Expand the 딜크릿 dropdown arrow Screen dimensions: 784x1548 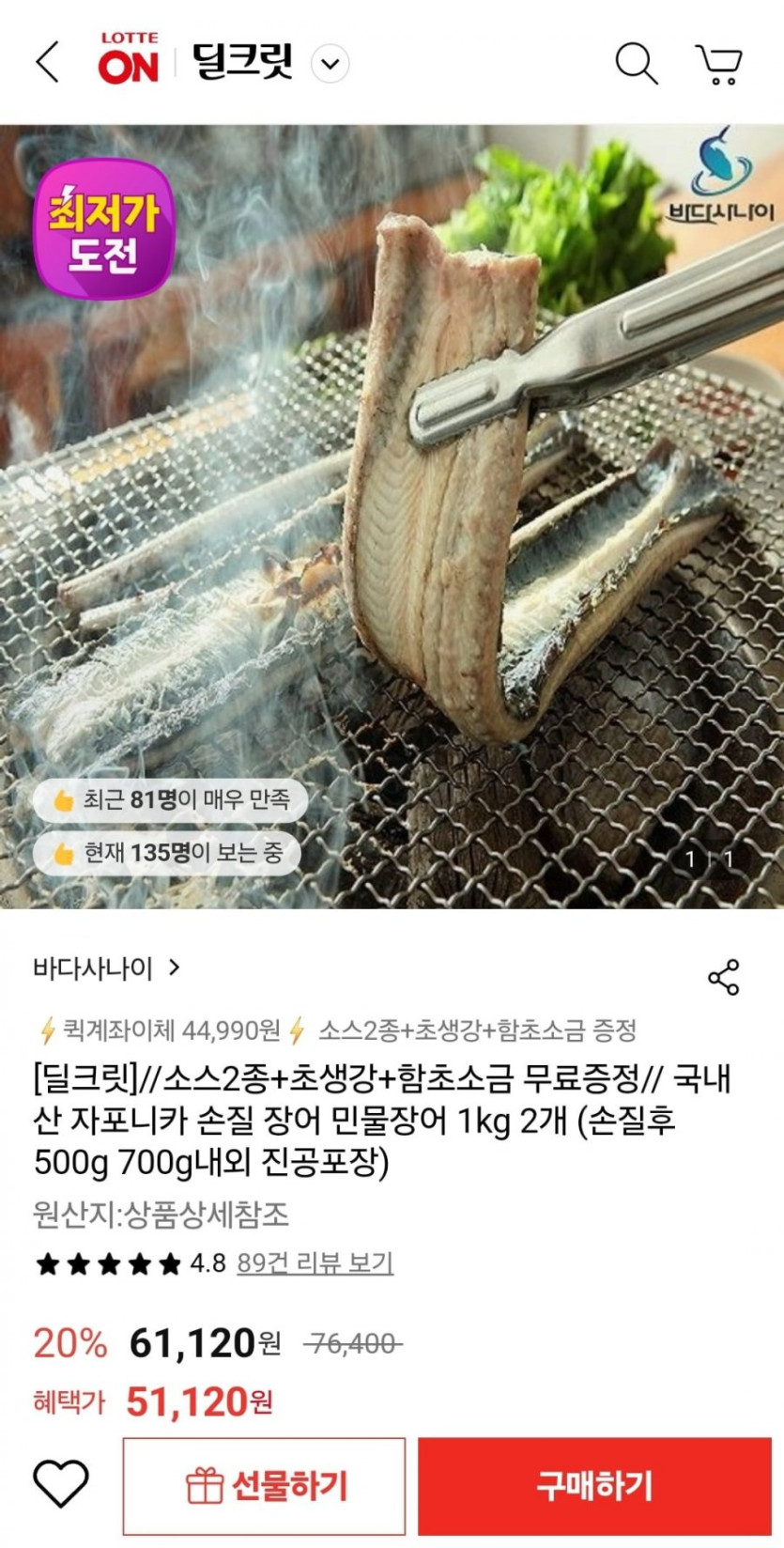coord(330,64)
